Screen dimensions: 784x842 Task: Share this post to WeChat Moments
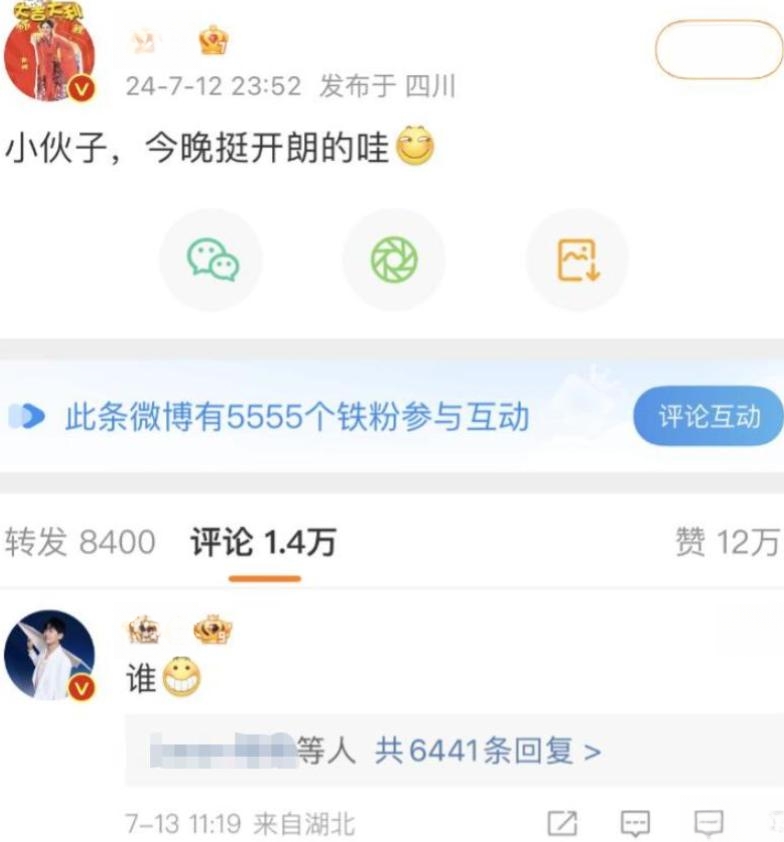click(394, 260)
